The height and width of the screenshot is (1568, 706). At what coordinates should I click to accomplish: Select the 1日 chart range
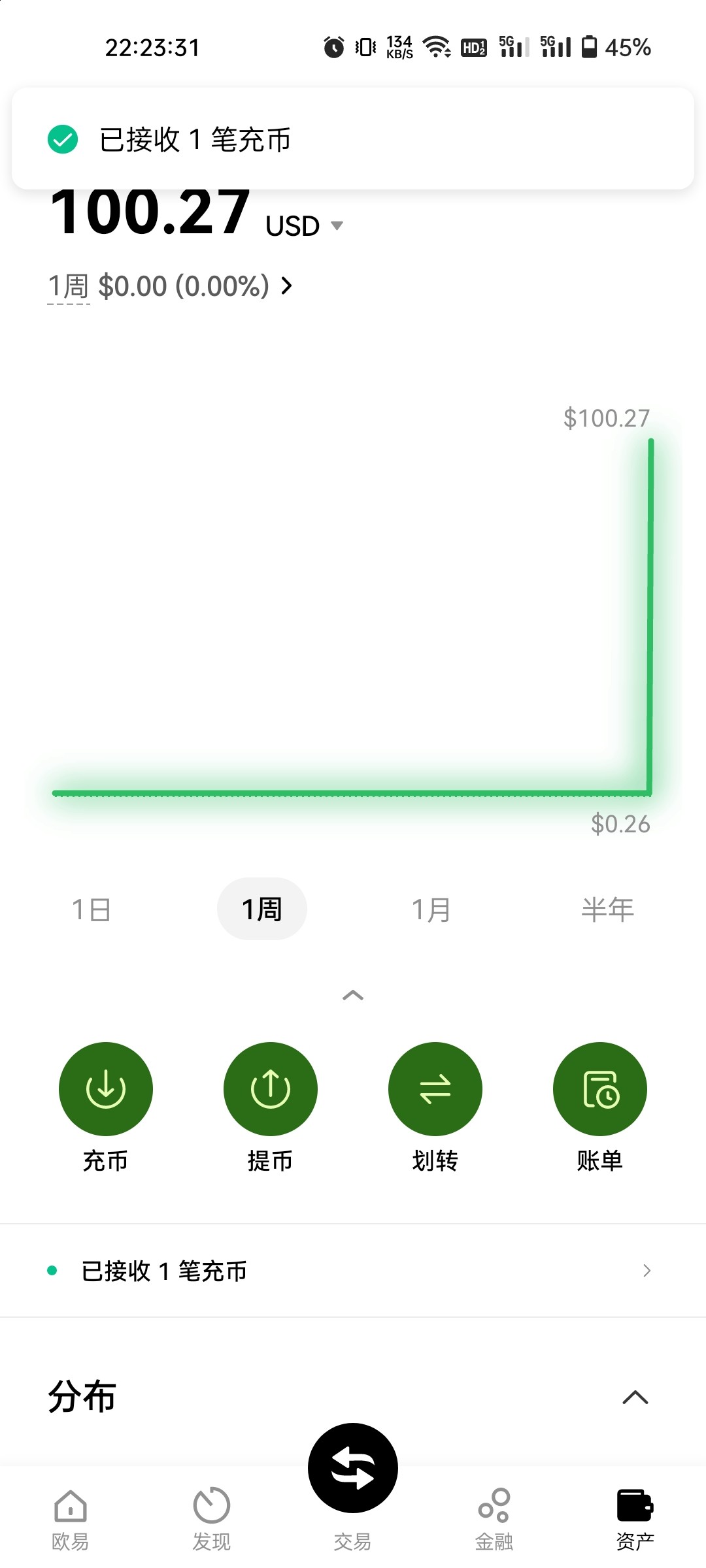click(92, 909)
